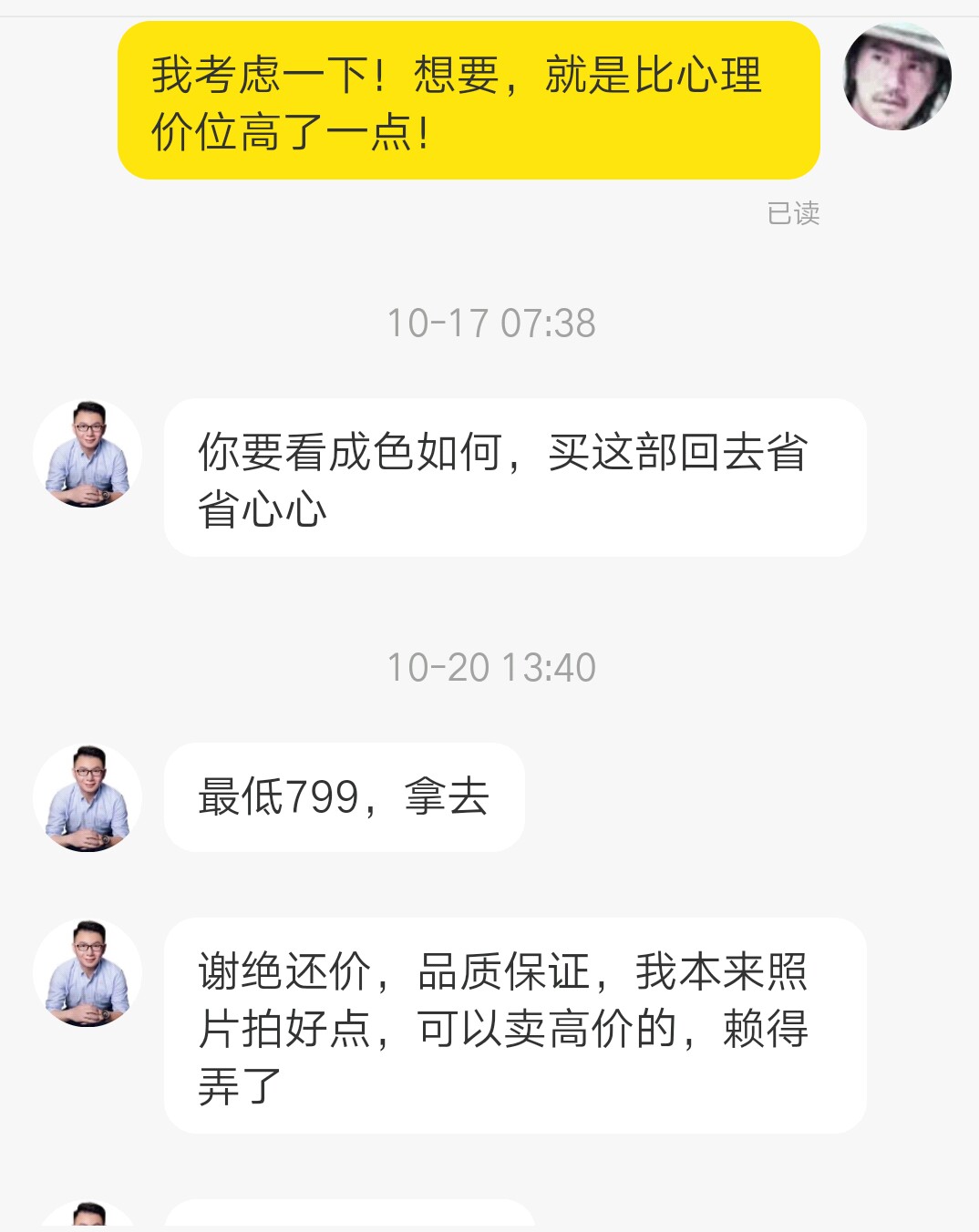Select seller avatar beside the "谢绝还价" message
The width and height of the screenshot is (979, 1232).
87,972
